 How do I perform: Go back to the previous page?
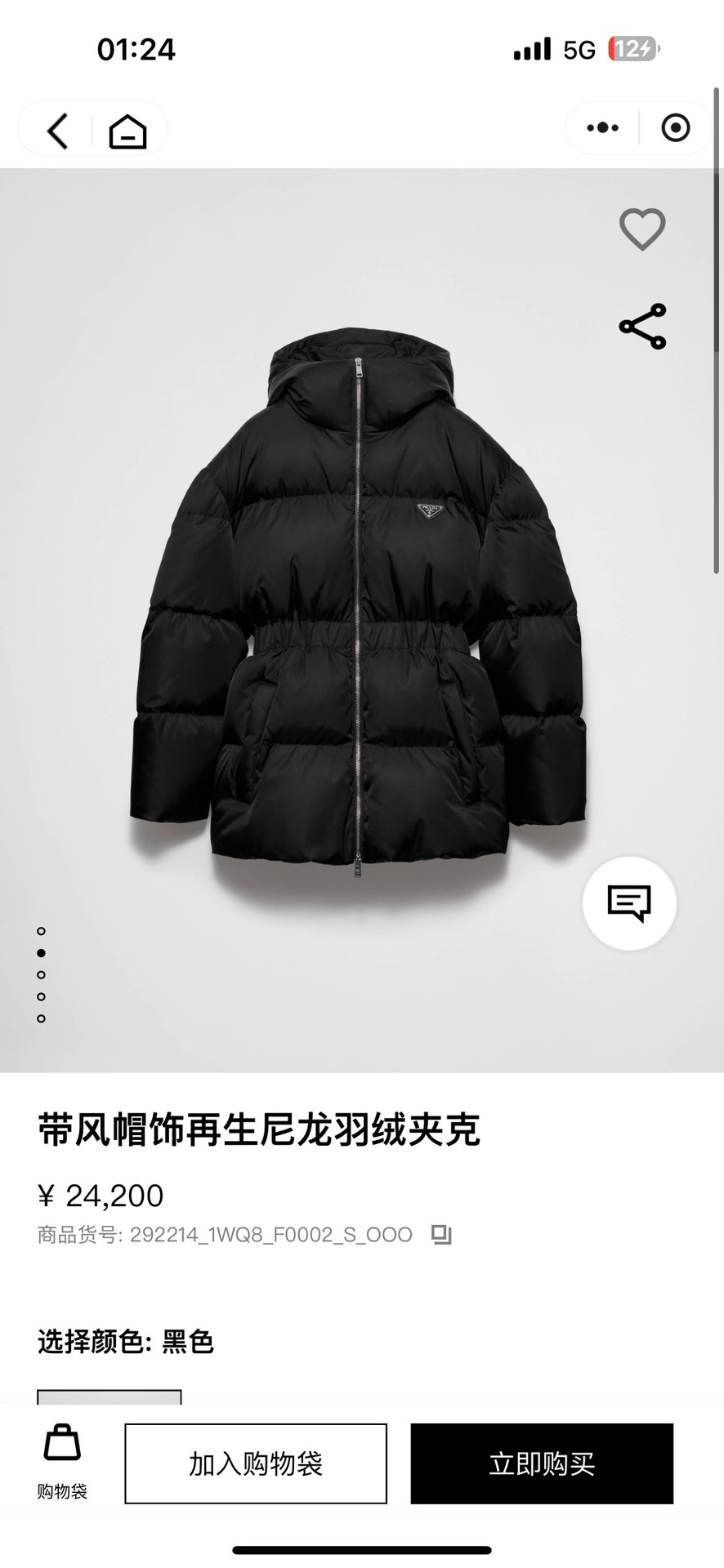pyautogui.click(x=57, y=130)
